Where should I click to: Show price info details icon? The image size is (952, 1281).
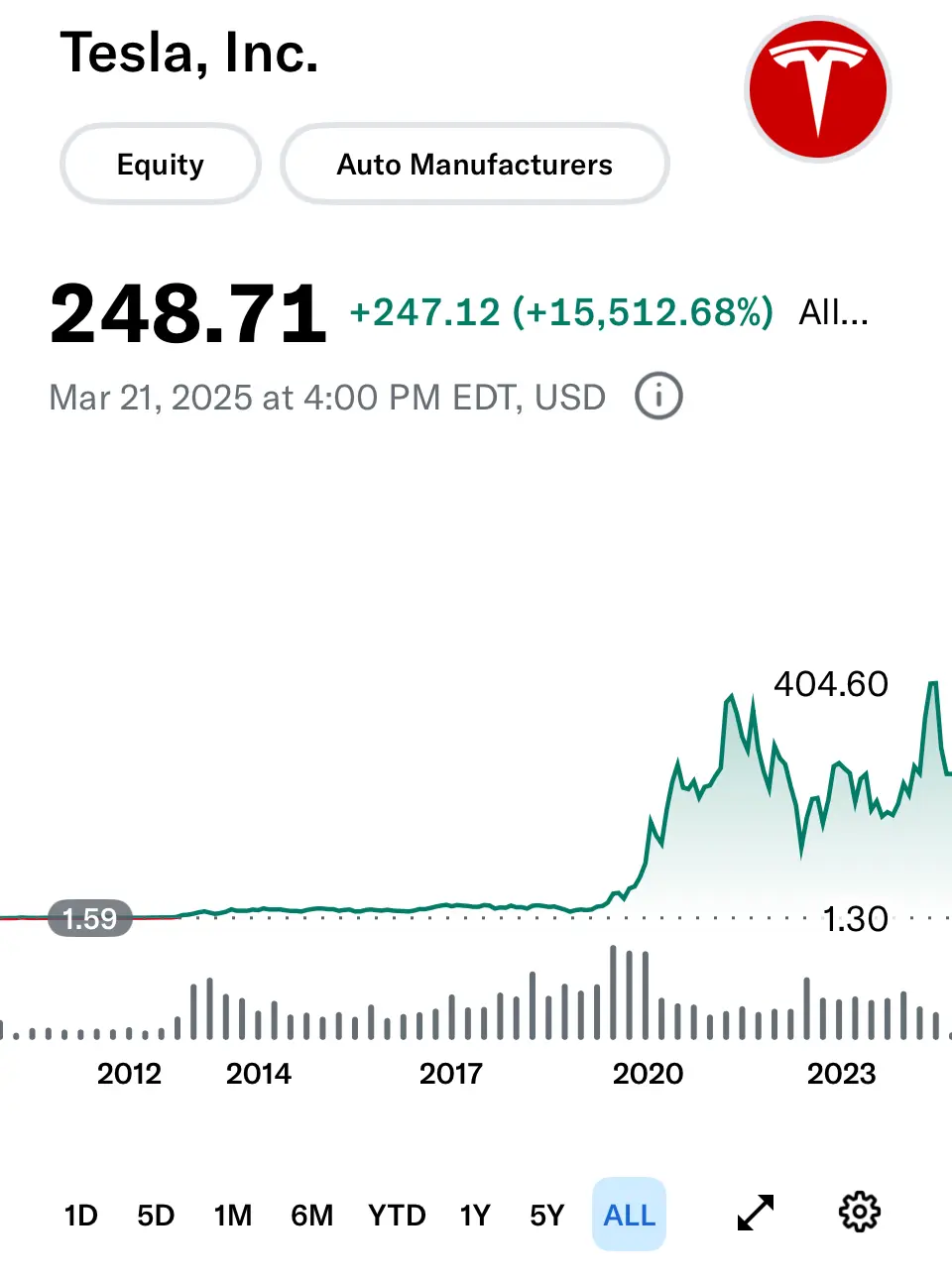click(x=658, y=397)
